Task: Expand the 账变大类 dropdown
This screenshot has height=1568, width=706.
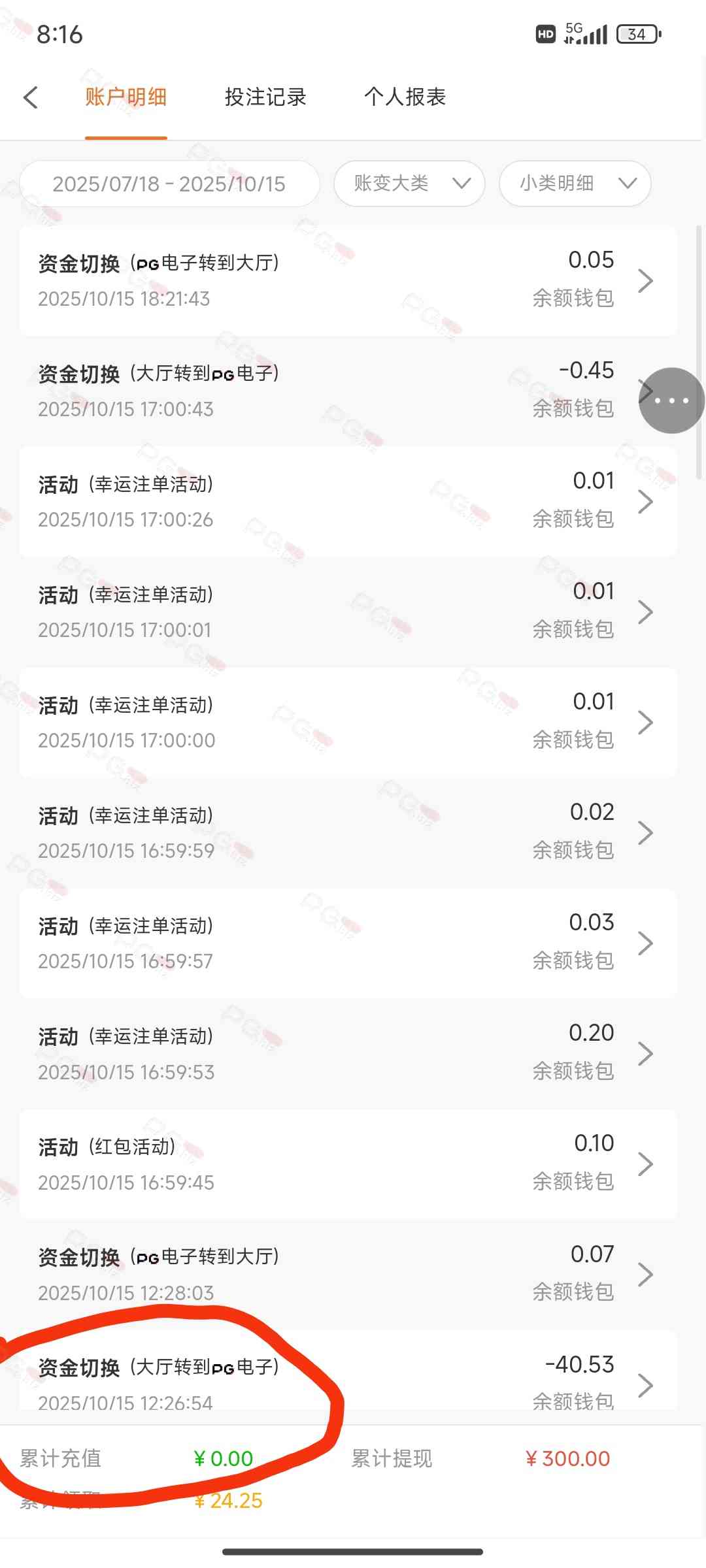Action: pyautogui.click(x=409, y=184)
